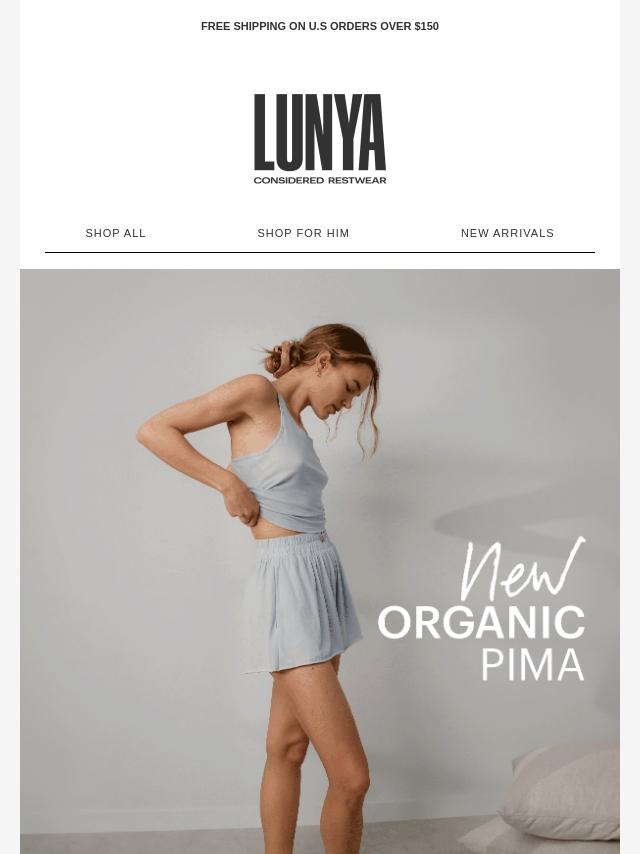Image resolution: width=640 pixels, height=854 pixels.
Task: Open the New Arrivals link
Action: point(507,233)
